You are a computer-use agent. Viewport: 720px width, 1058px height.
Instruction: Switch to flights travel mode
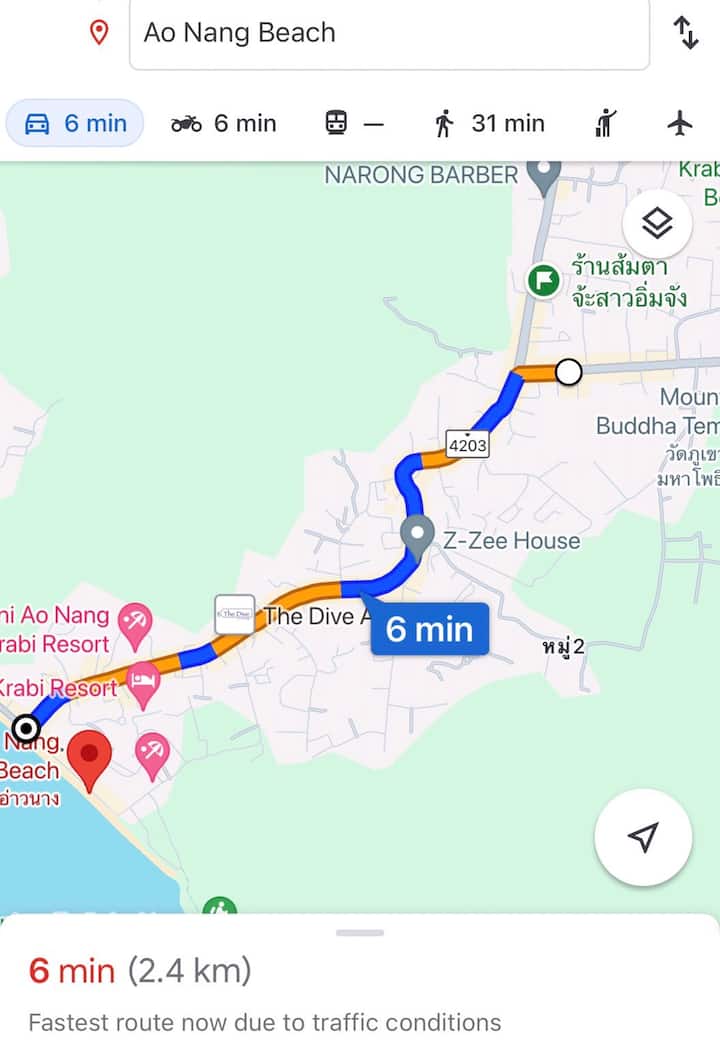[x=680, y=124]
